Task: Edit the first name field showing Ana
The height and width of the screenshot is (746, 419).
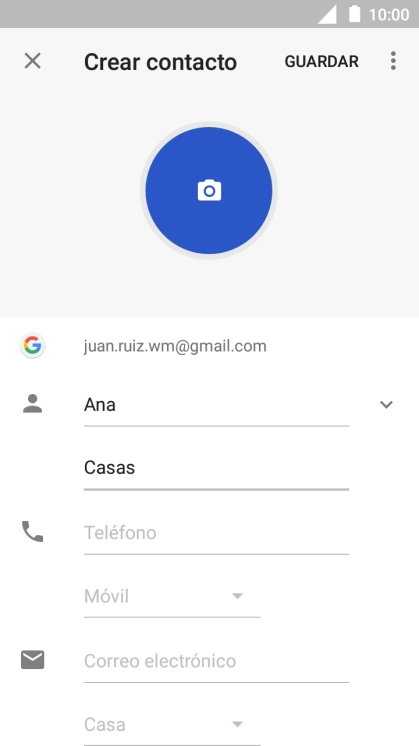Action: pos(216,405)
